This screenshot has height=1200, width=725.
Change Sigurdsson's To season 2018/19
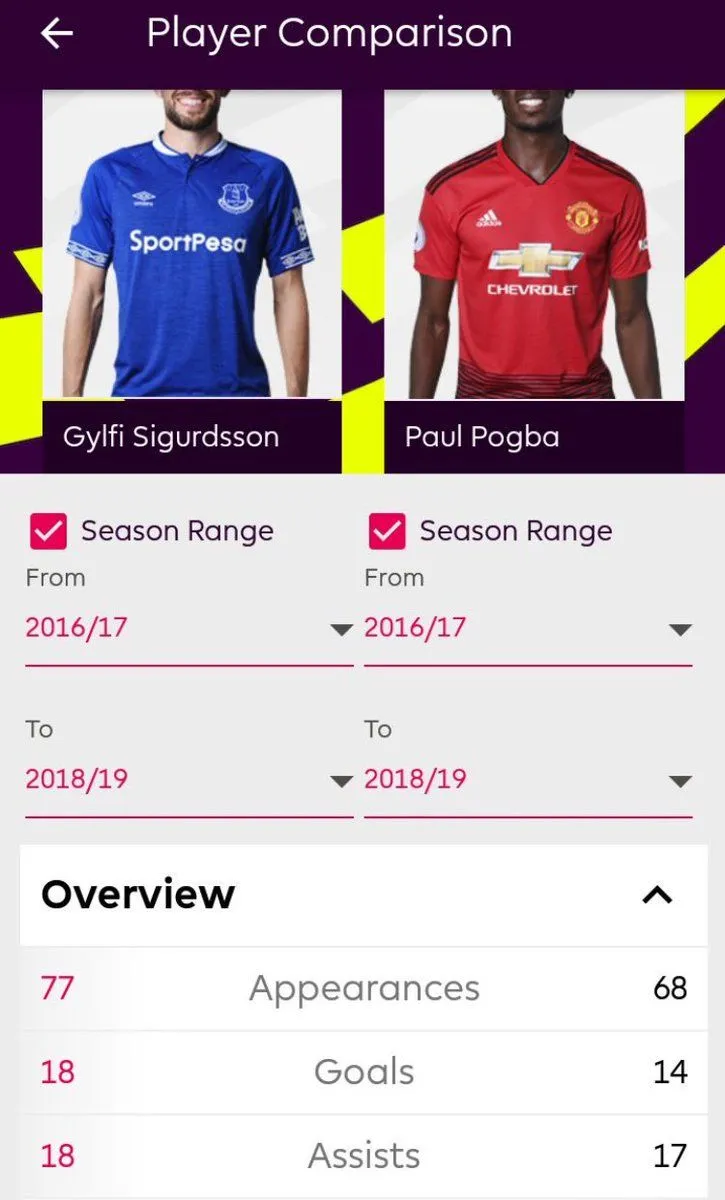(x=189, y=780)
